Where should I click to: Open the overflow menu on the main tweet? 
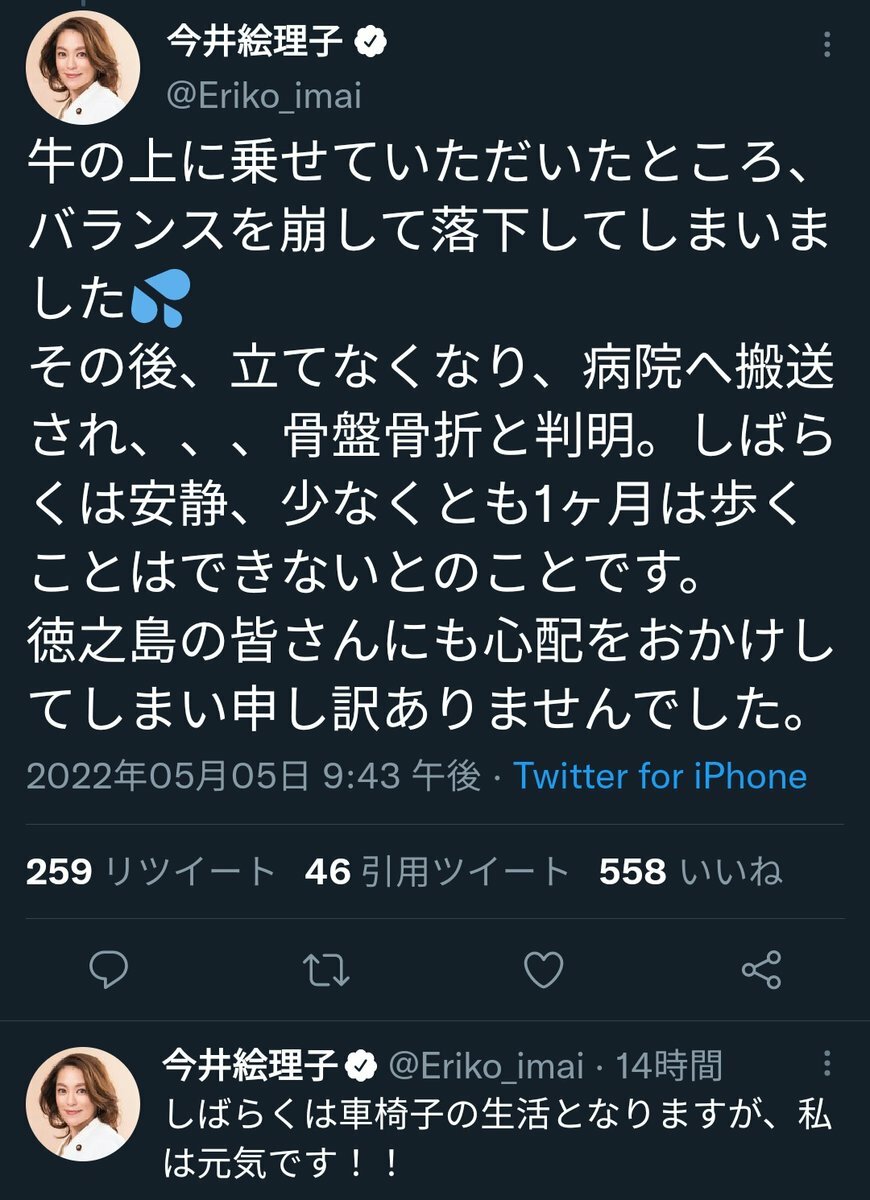(x=826, y=45)
